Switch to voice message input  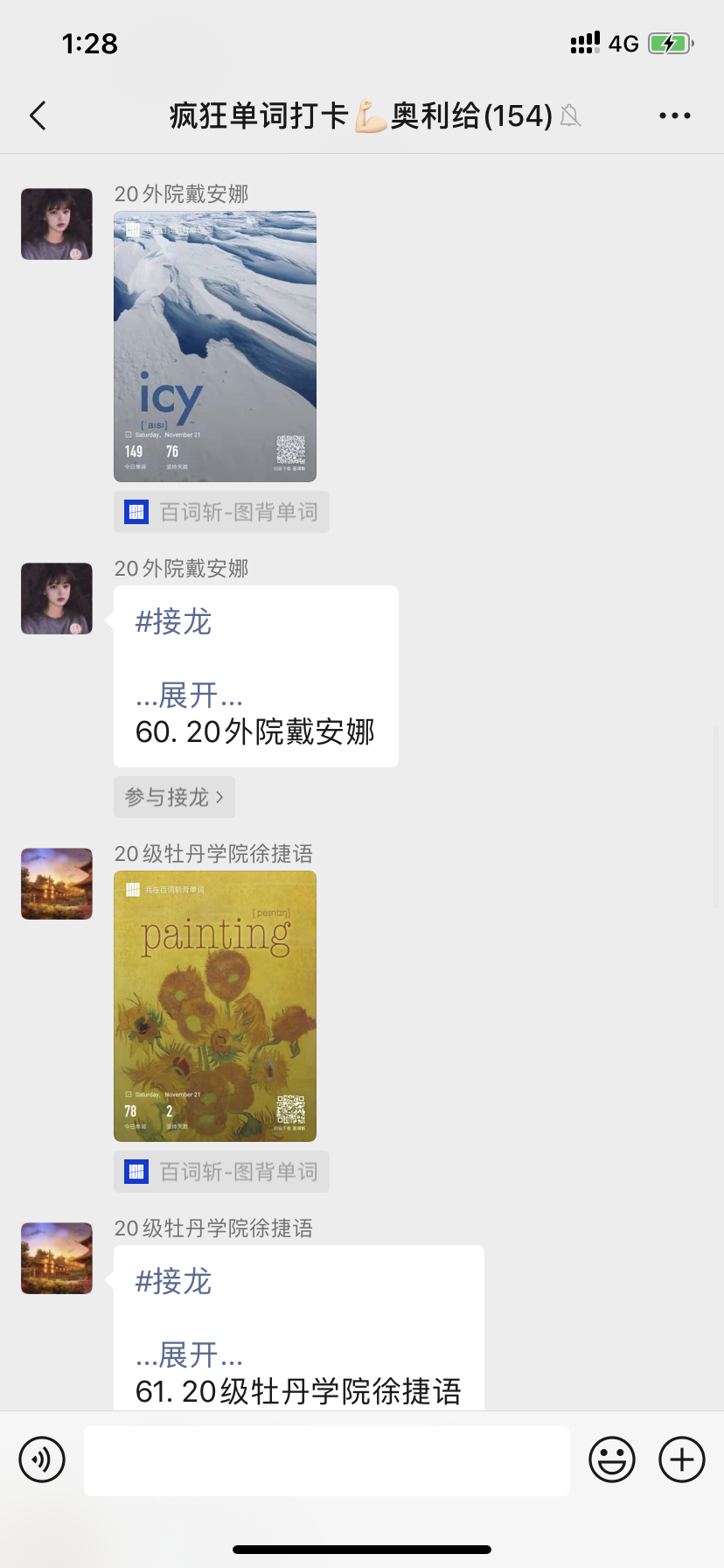click(x=42, y=1459)
